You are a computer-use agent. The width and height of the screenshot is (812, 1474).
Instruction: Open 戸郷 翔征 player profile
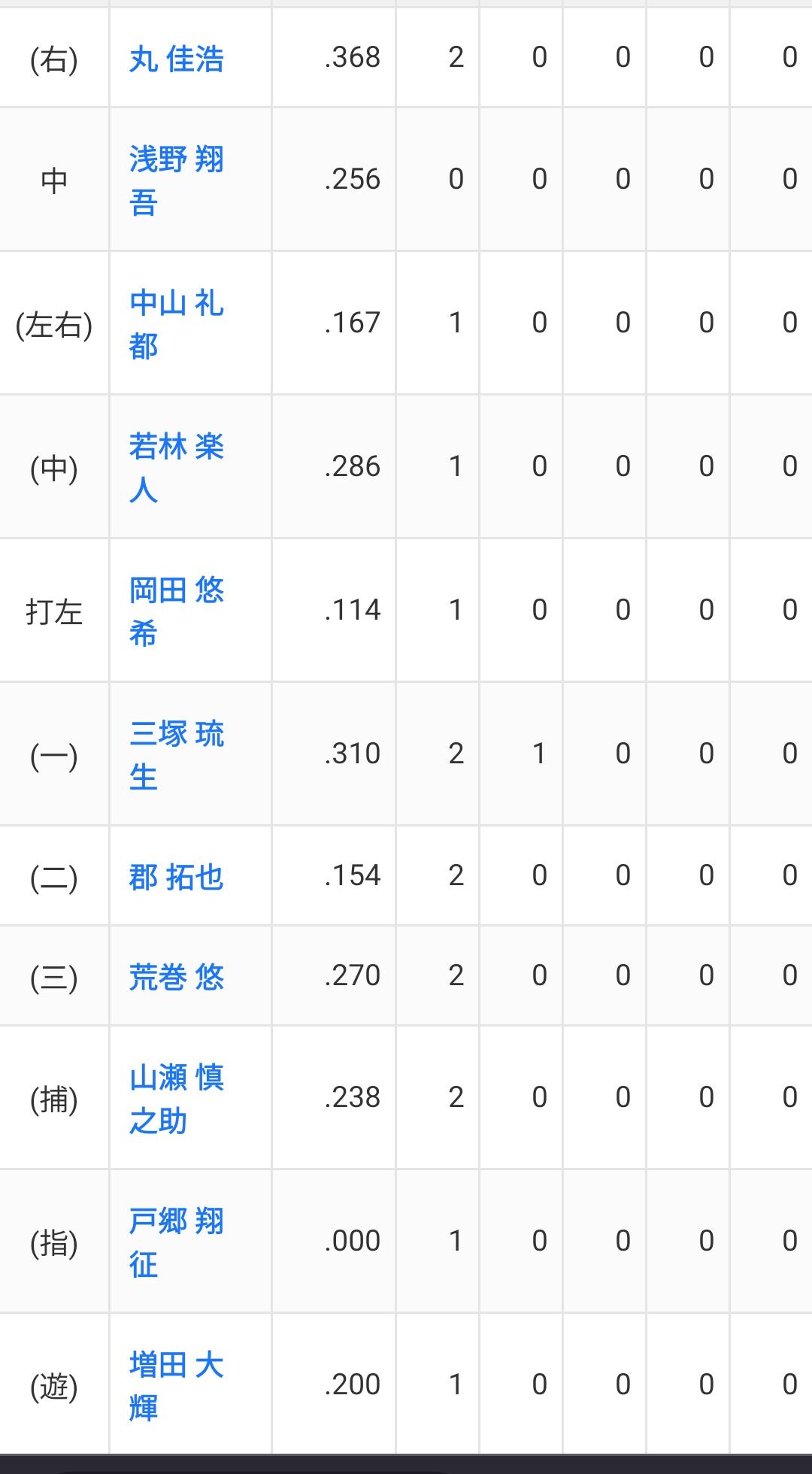173,1241
